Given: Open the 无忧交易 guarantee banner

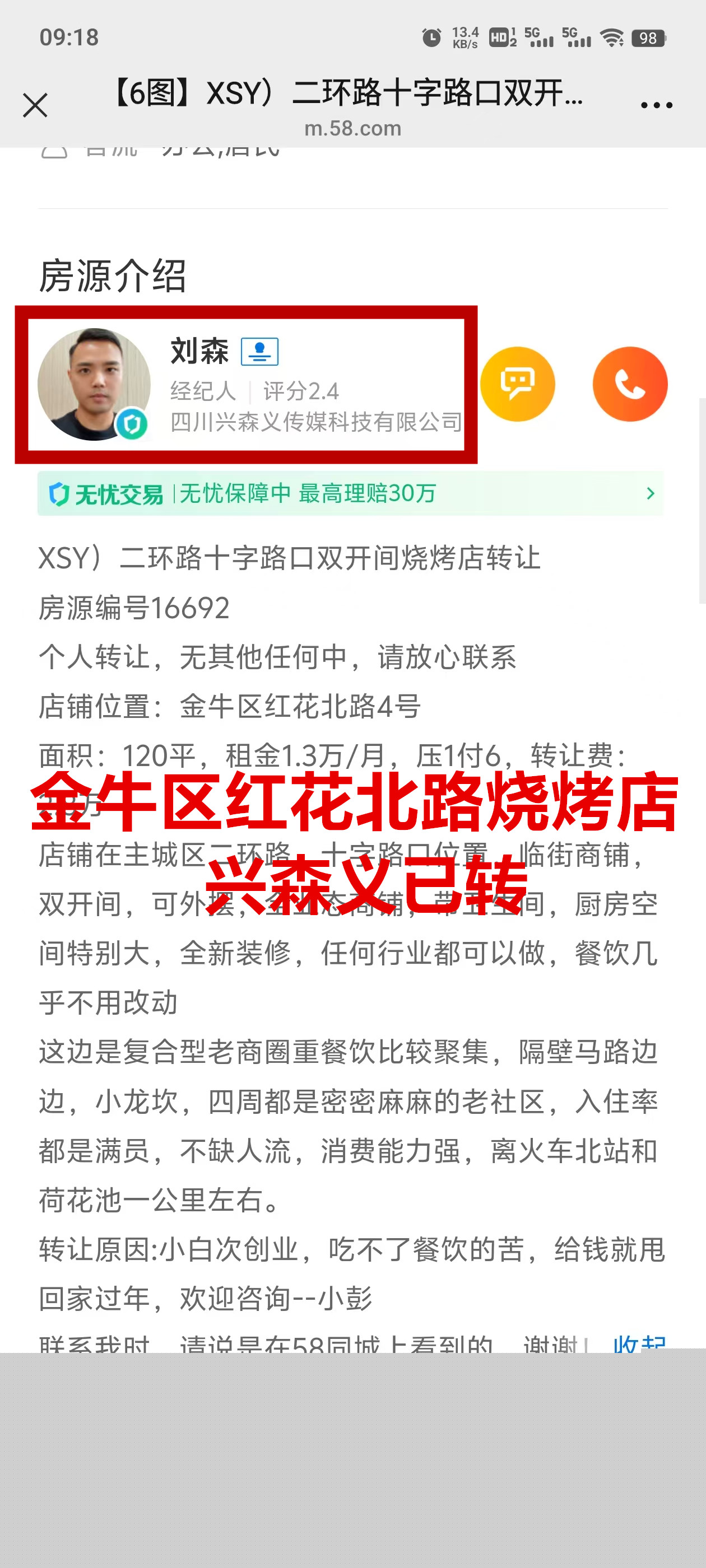Looking at the screenshot, I should [x=350, y=494].
